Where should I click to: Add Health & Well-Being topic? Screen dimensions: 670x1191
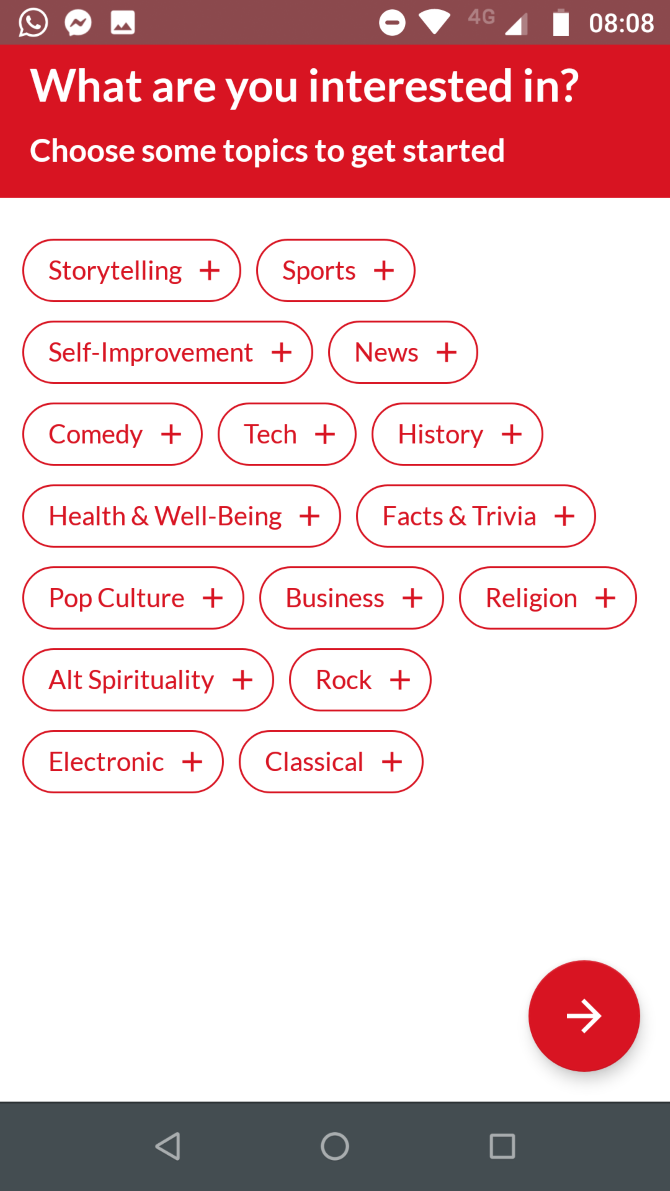coord(181,517)
